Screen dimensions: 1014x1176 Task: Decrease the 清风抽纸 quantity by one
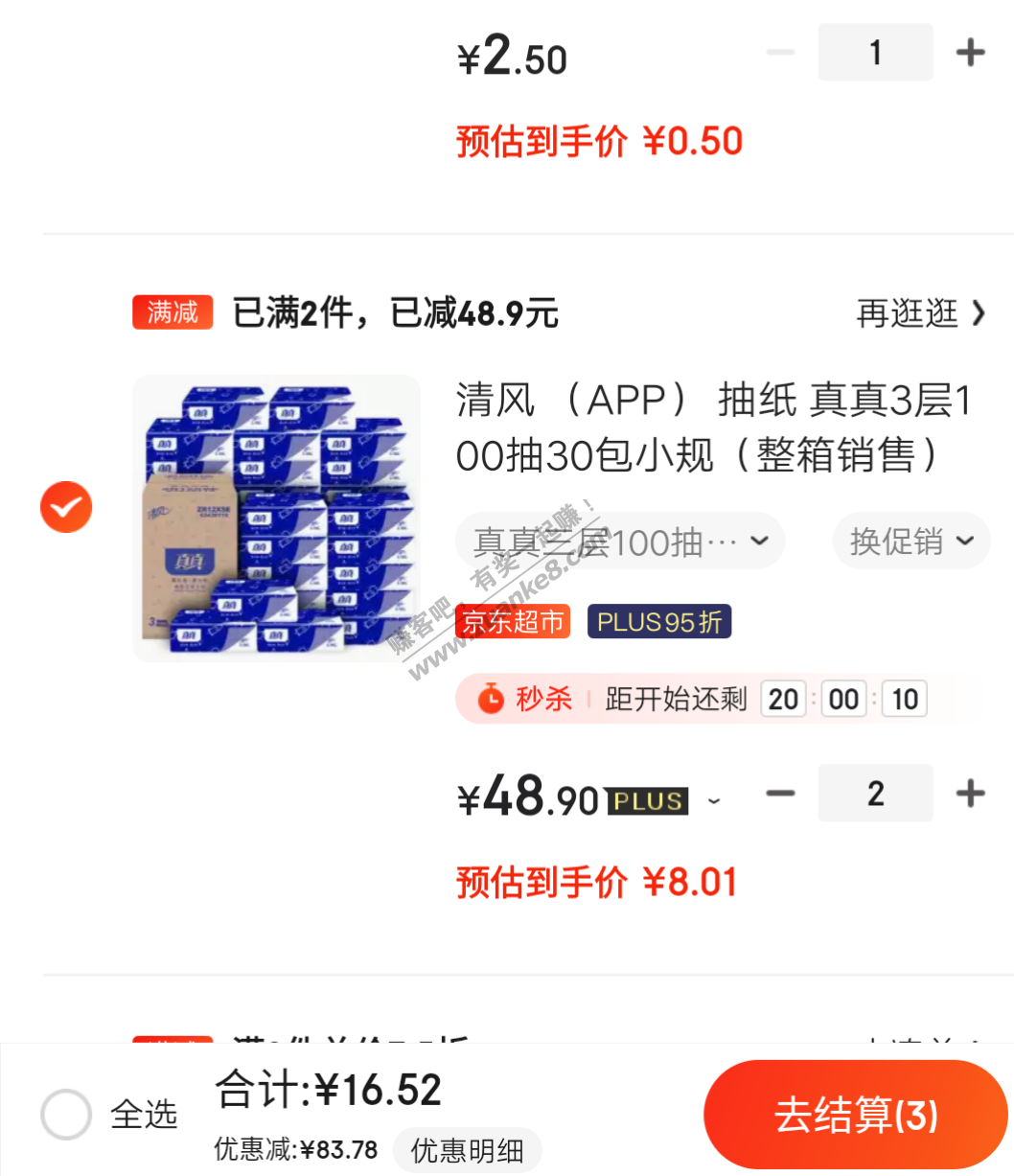tap(781, 794)
